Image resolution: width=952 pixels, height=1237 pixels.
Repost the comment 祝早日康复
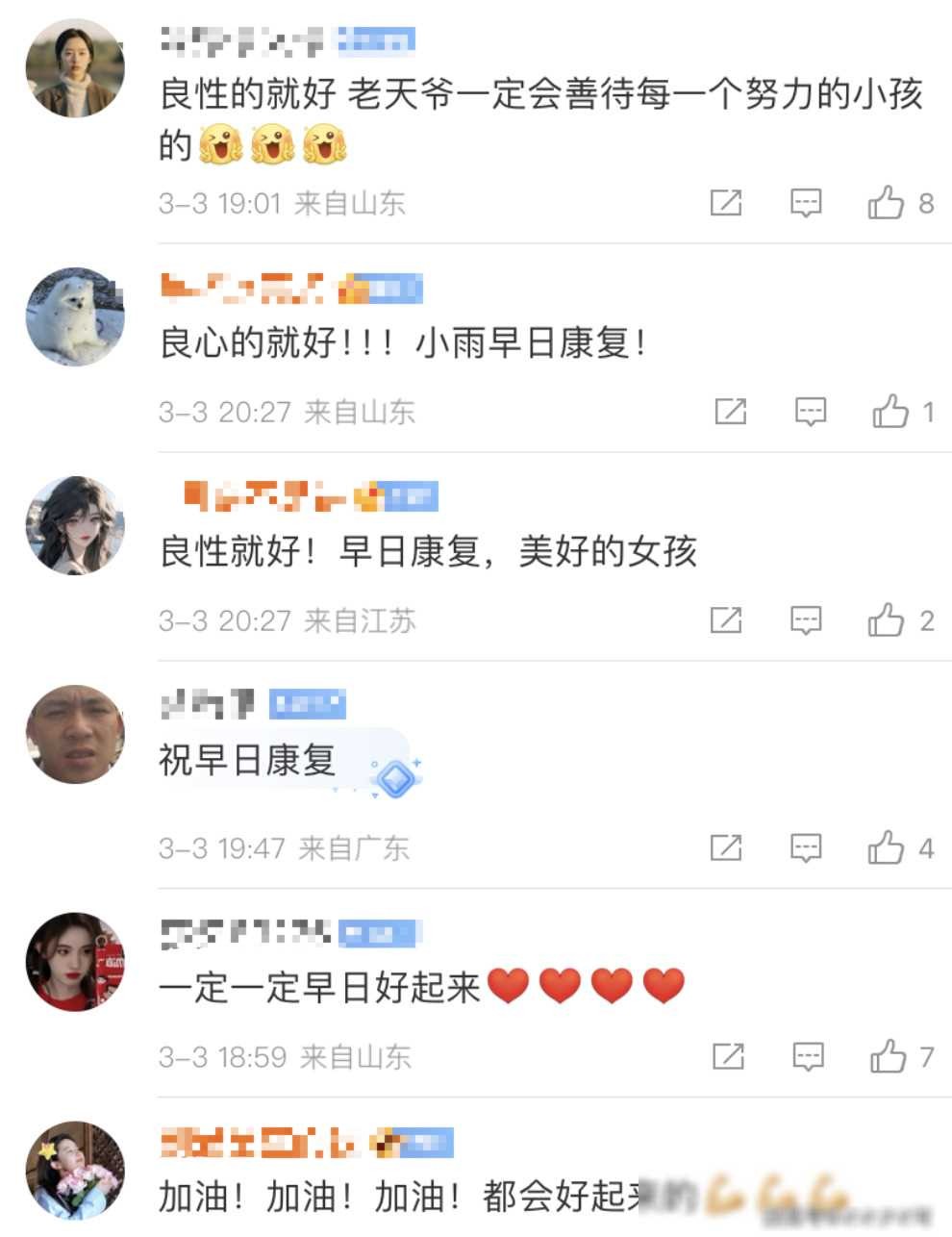click(x=726, y=848)
